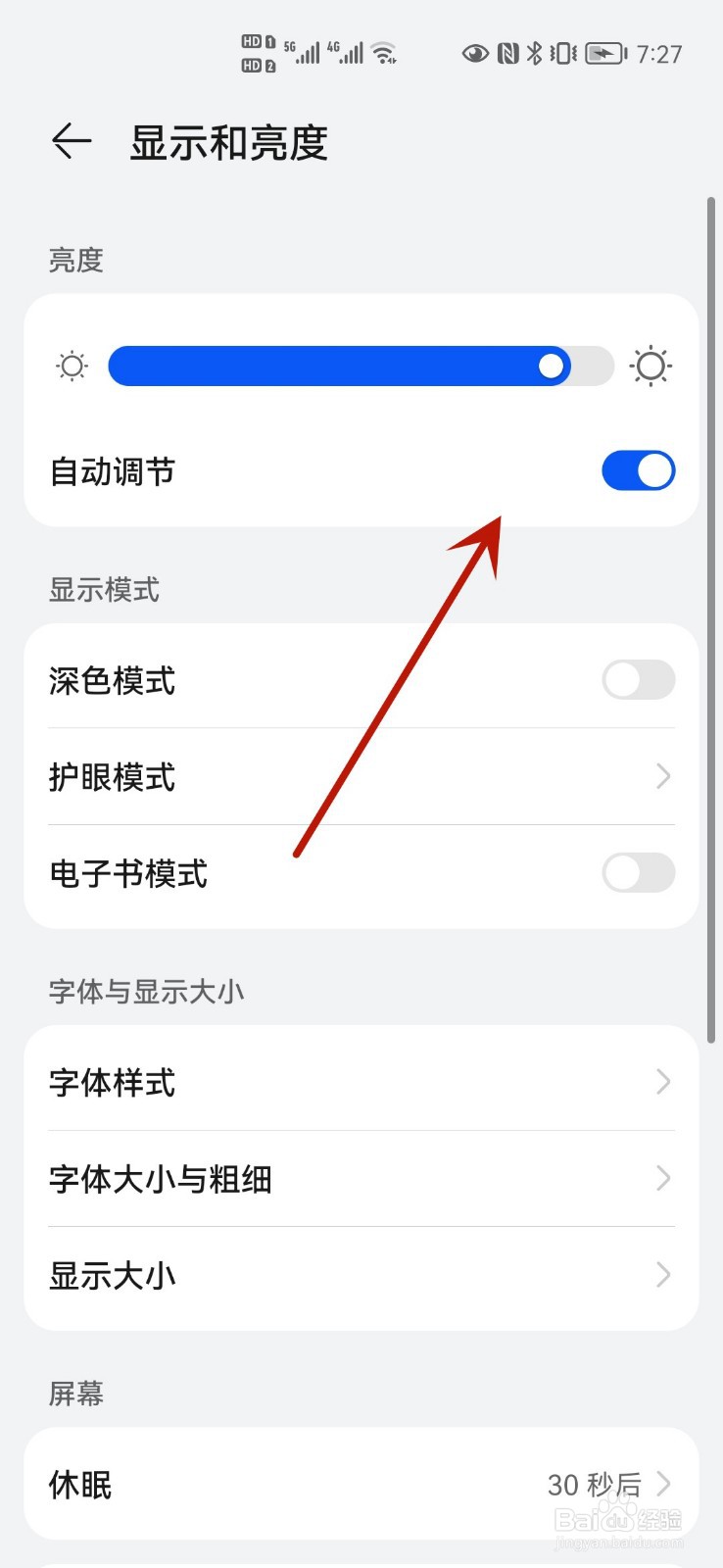The height and width of the screenshot is (1568, 723).
Task: Enable the 深色模式 dark mode switch
Action: [x=638, y=680]
